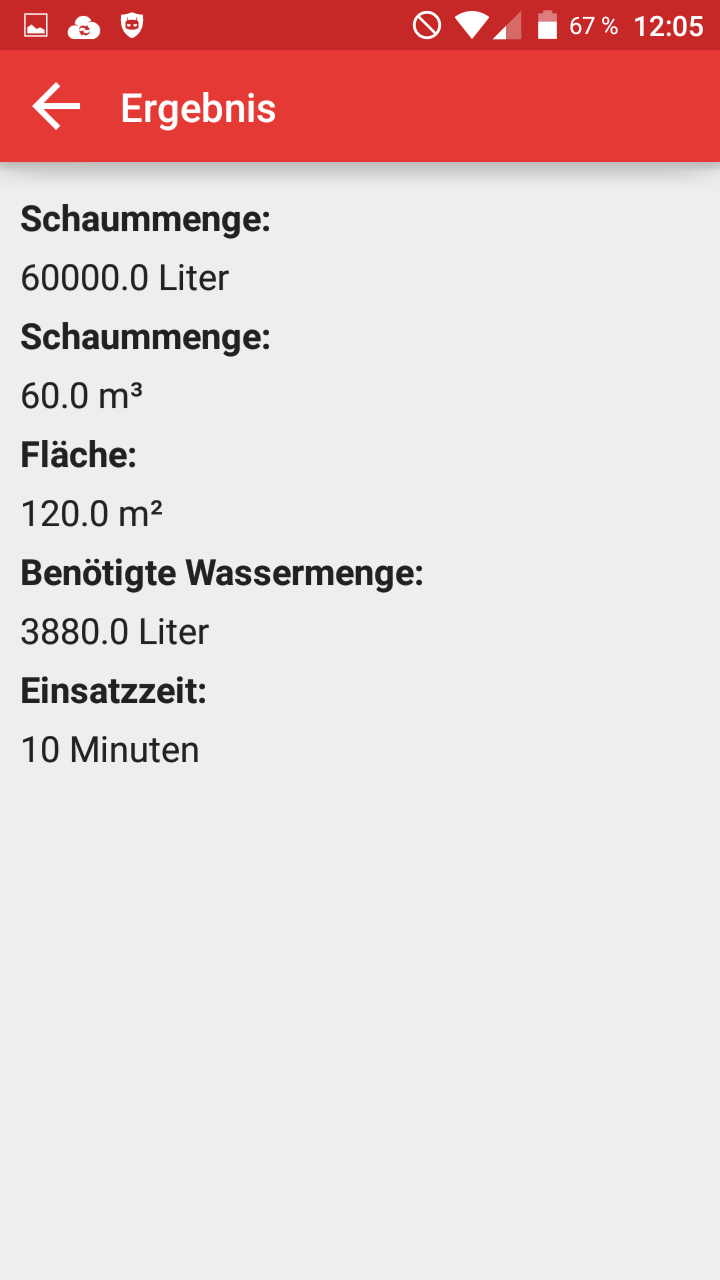The height and width of the screenshot is (1280, 720).
Task: Go back from the Ergebnis screen
Action: (x=56, y=107)
